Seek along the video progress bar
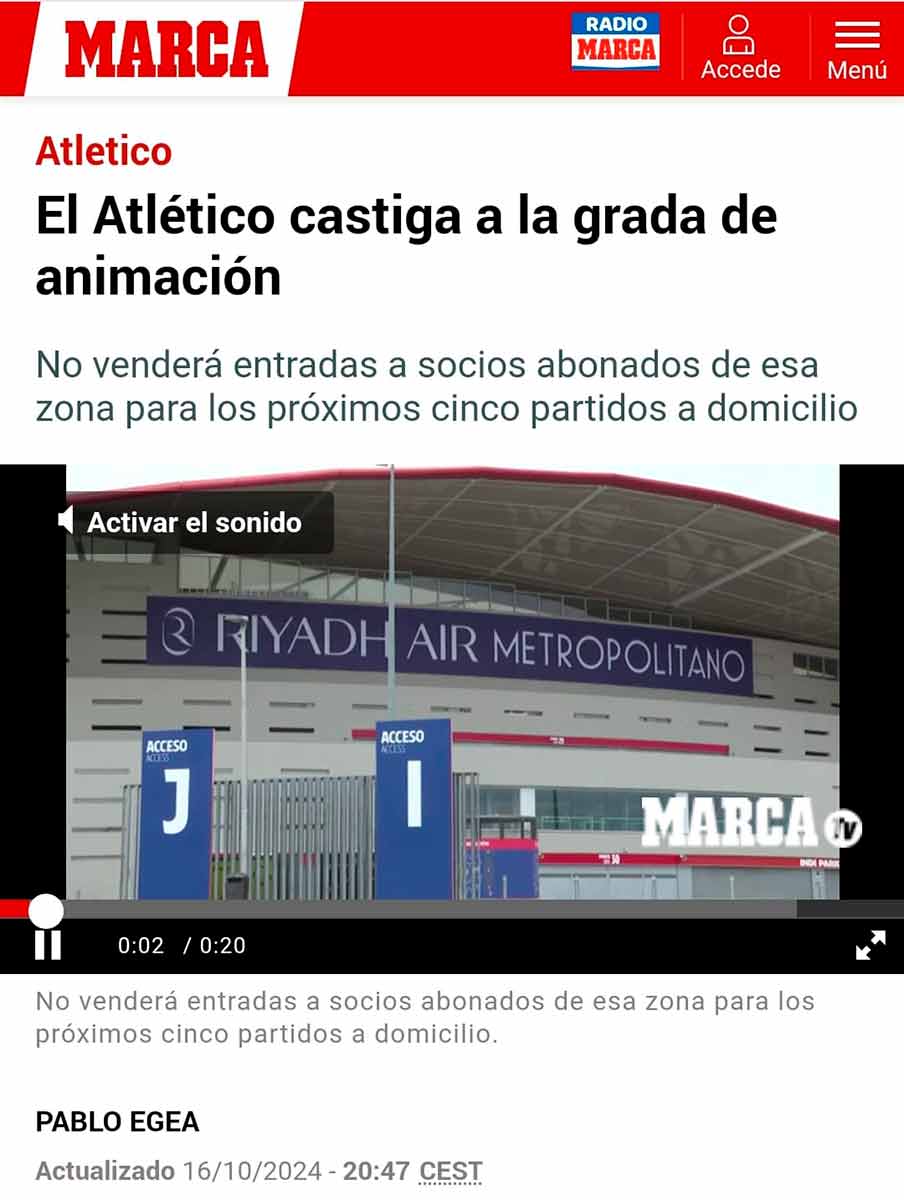This screenshot has height=1200, width=904. point(420,909)
